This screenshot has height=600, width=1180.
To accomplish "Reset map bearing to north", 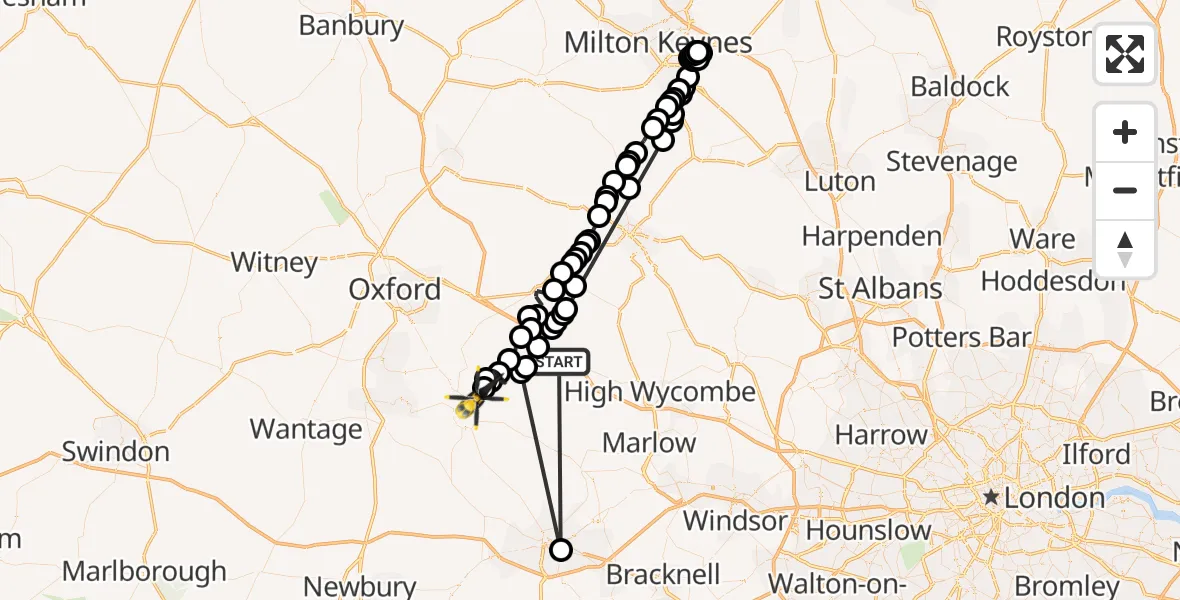I will [1125, 249].
